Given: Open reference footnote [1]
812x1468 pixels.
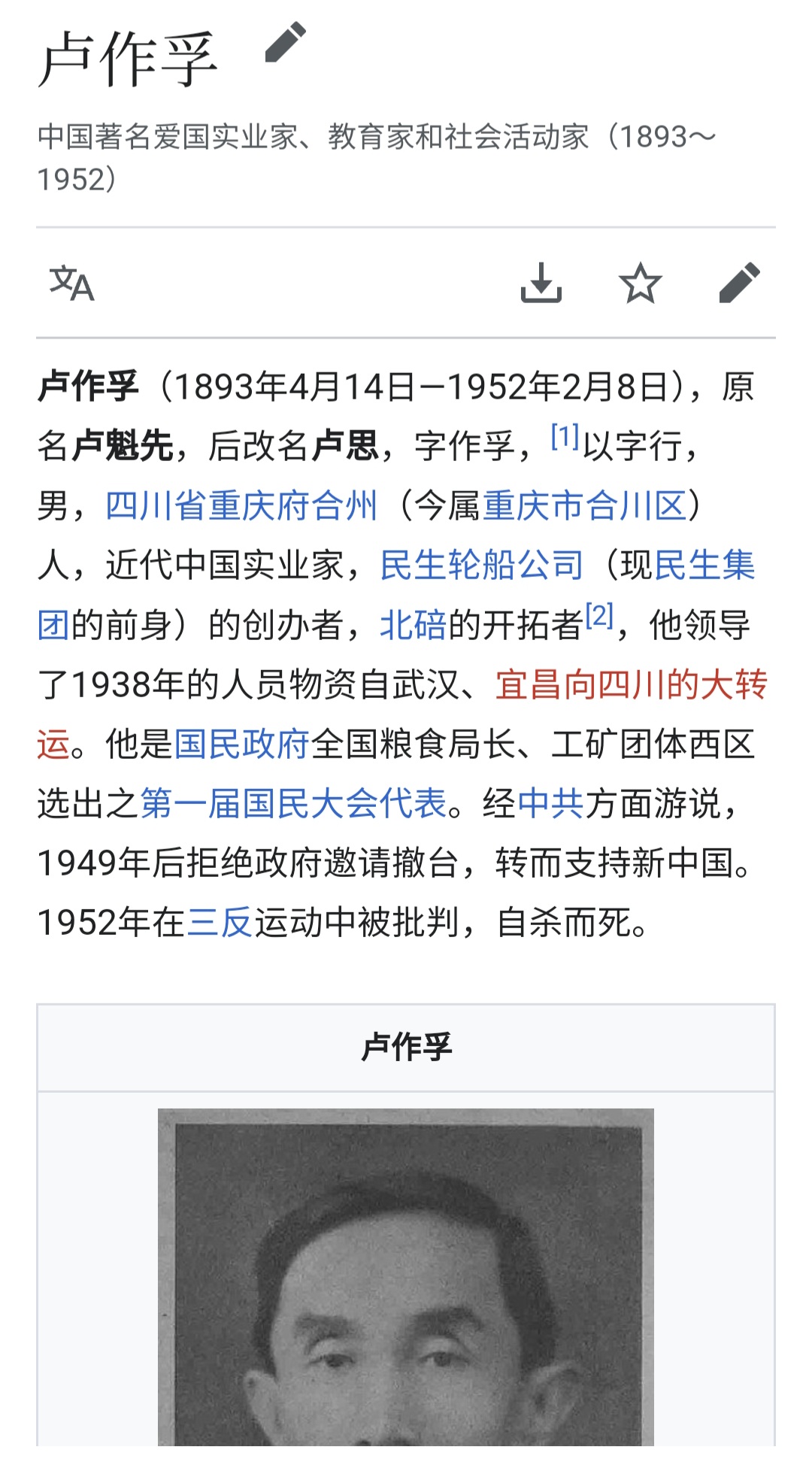Looking at the screenshot, I should point(565,436).
